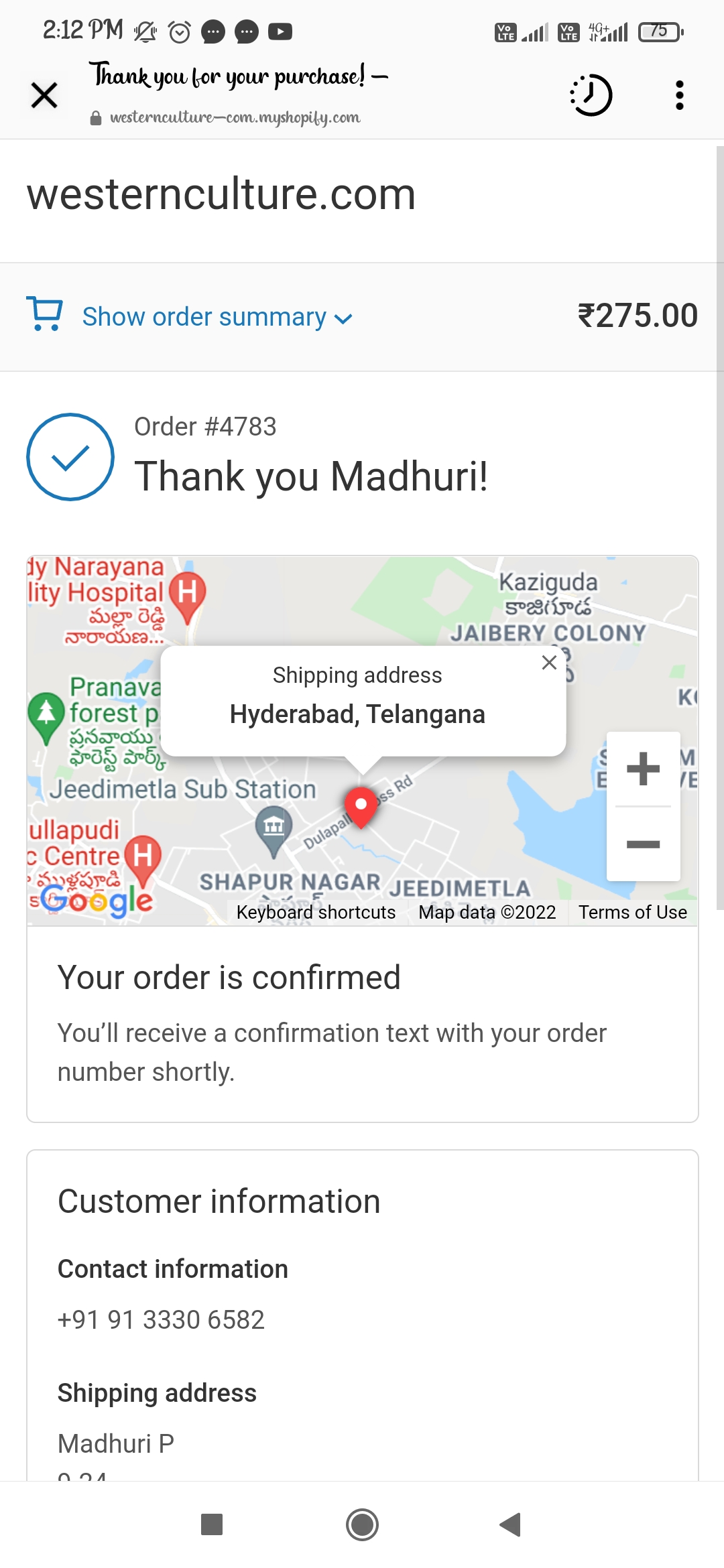Close the browser tab with X
Screen dimensions: 724x1568
[x=44, y=95]
